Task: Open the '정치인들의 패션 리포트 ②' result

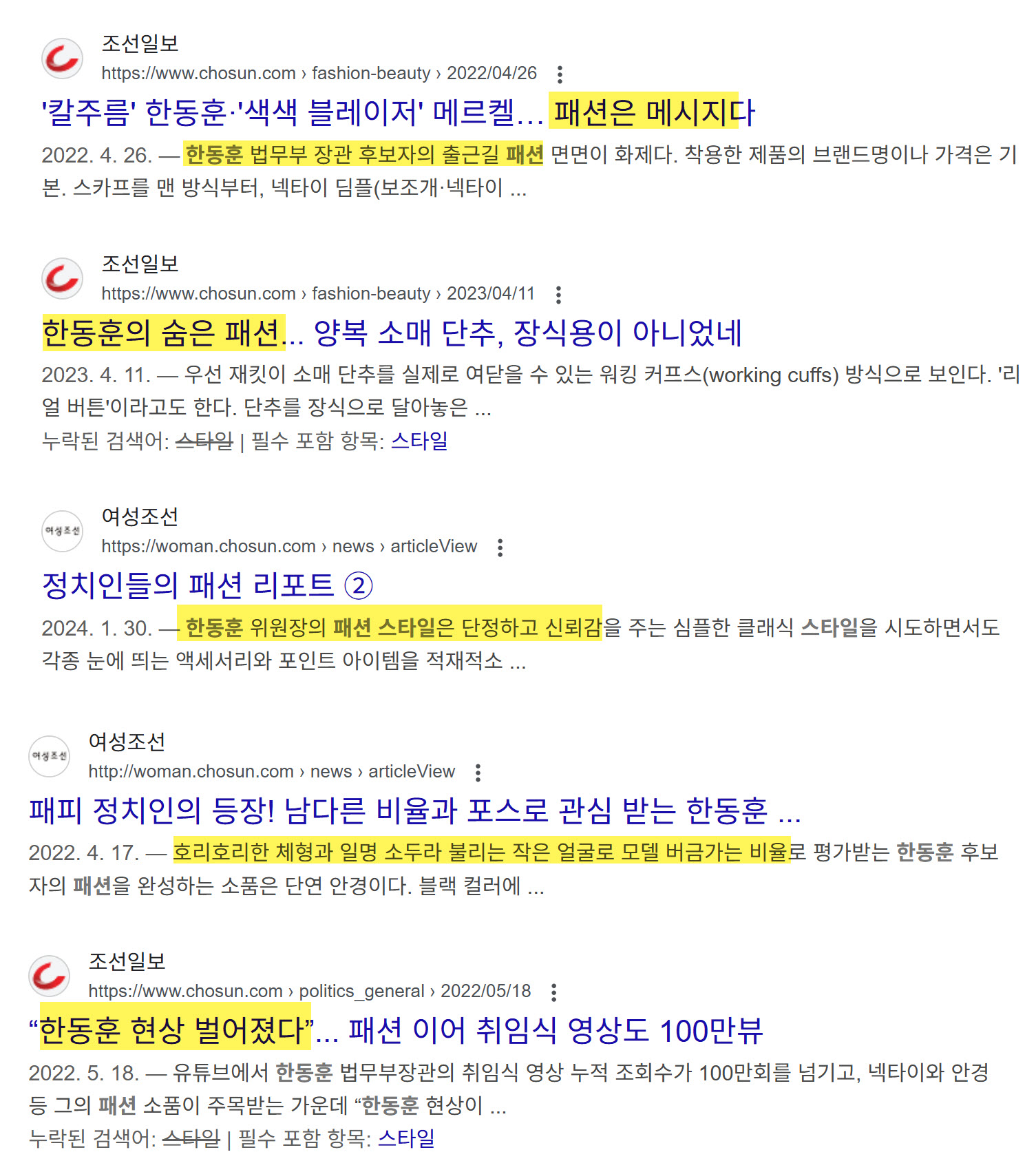Action: click(207, 586)
